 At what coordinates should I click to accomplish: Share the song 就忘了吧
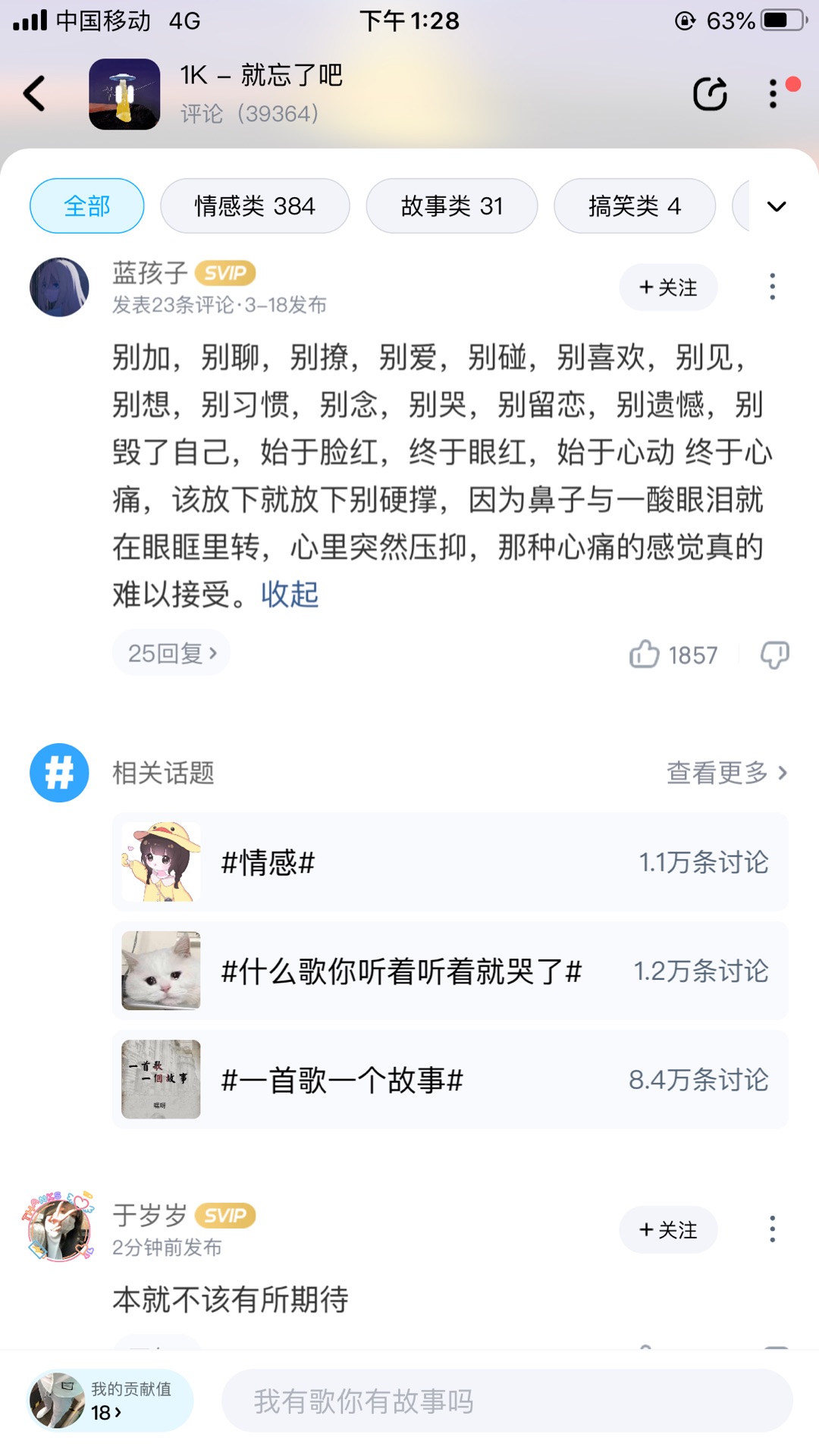[x=710, y=94]
